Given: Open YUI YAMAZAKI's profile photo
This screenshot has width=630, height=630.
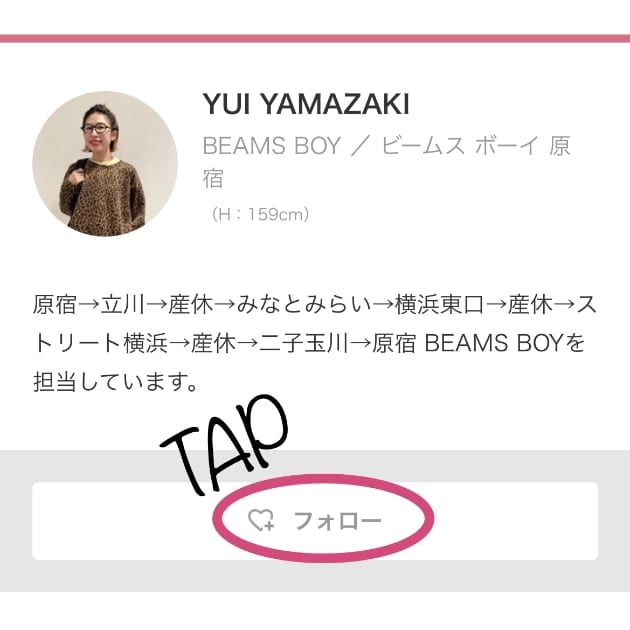Looking at the screenshot, I should [x=105, y=164].
